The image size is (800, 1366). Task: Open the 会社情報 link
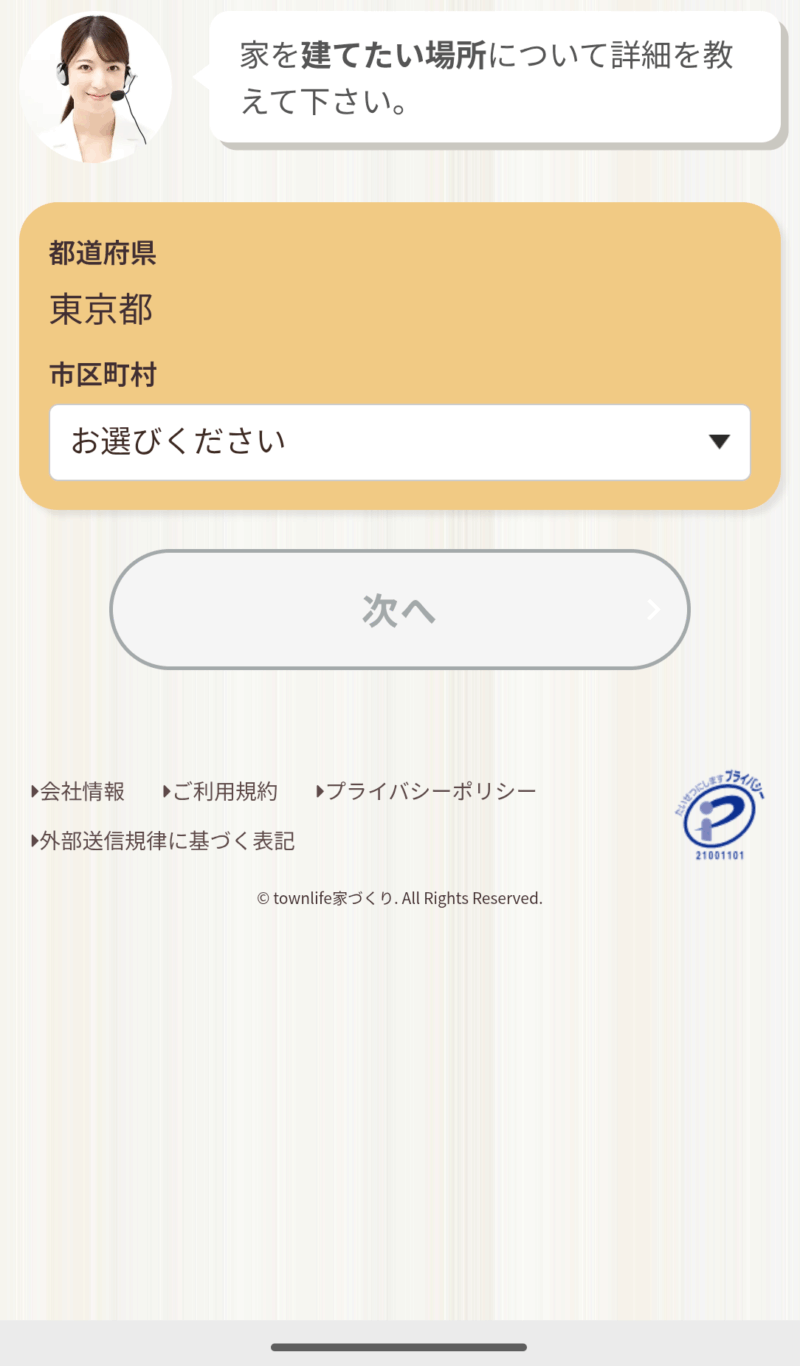pyautogui.click(x=80, y=792)
